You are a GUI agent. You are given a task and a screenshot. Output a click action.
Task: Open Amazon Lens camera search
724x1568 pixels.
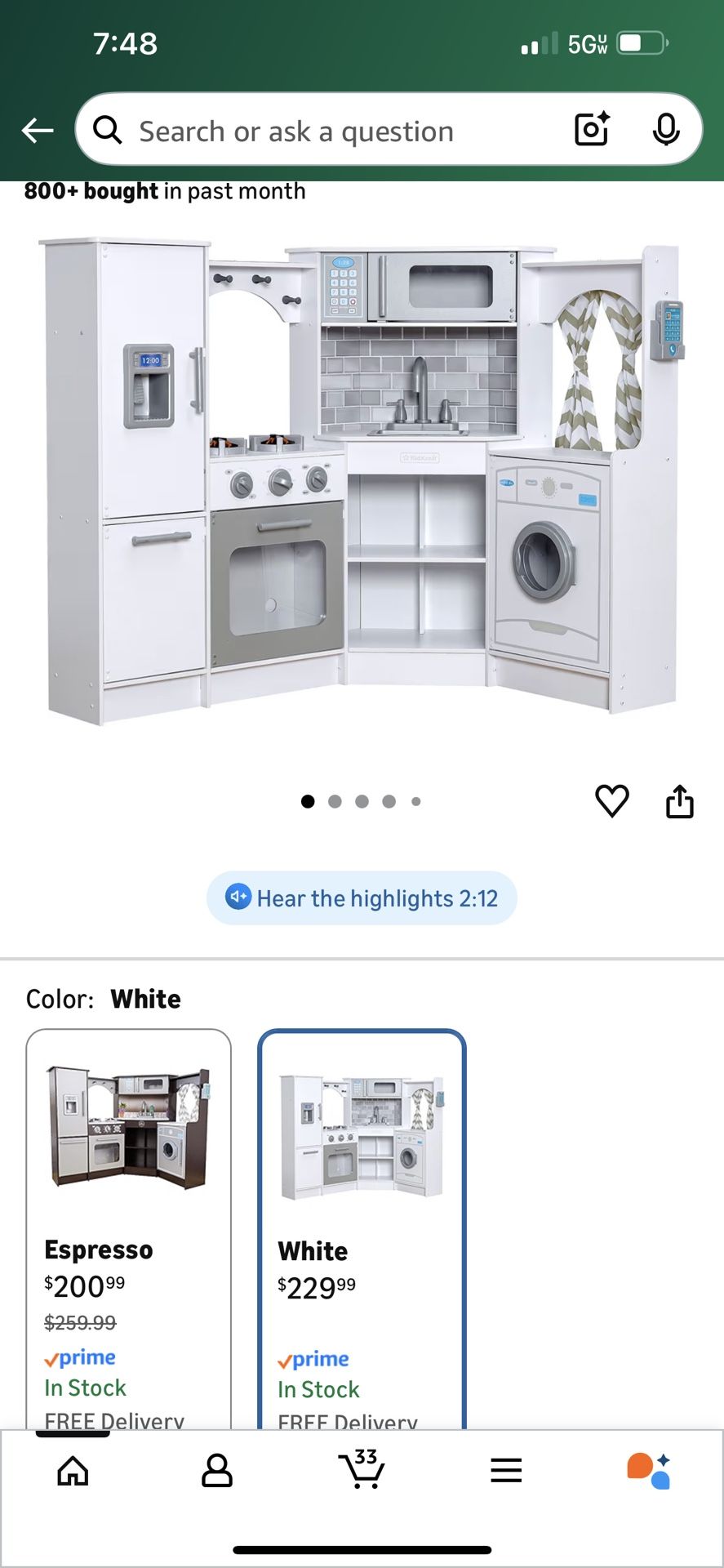click(x=590, y=130)
